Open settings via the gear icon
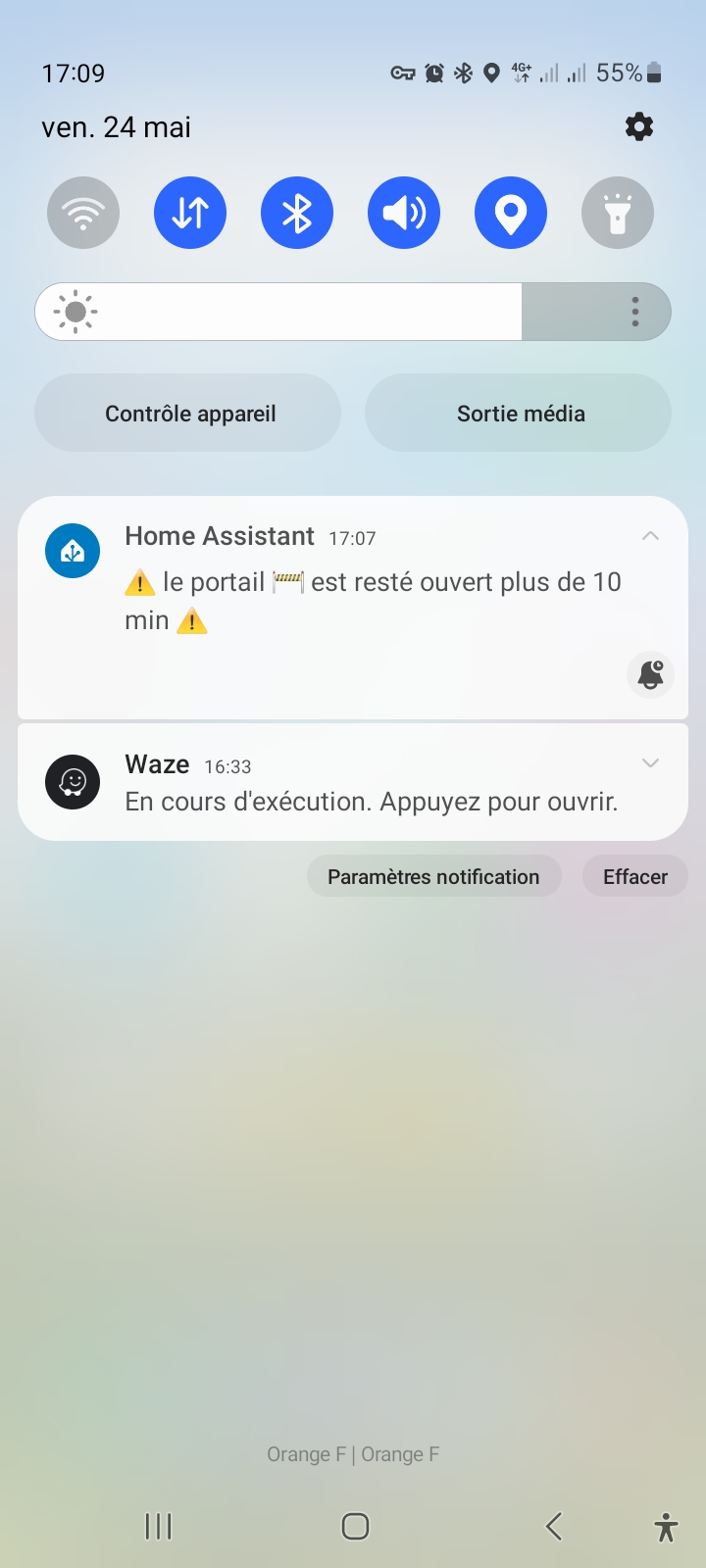Image resolution: width=706 pixels, height=1568 pixels. pos(638,126)
